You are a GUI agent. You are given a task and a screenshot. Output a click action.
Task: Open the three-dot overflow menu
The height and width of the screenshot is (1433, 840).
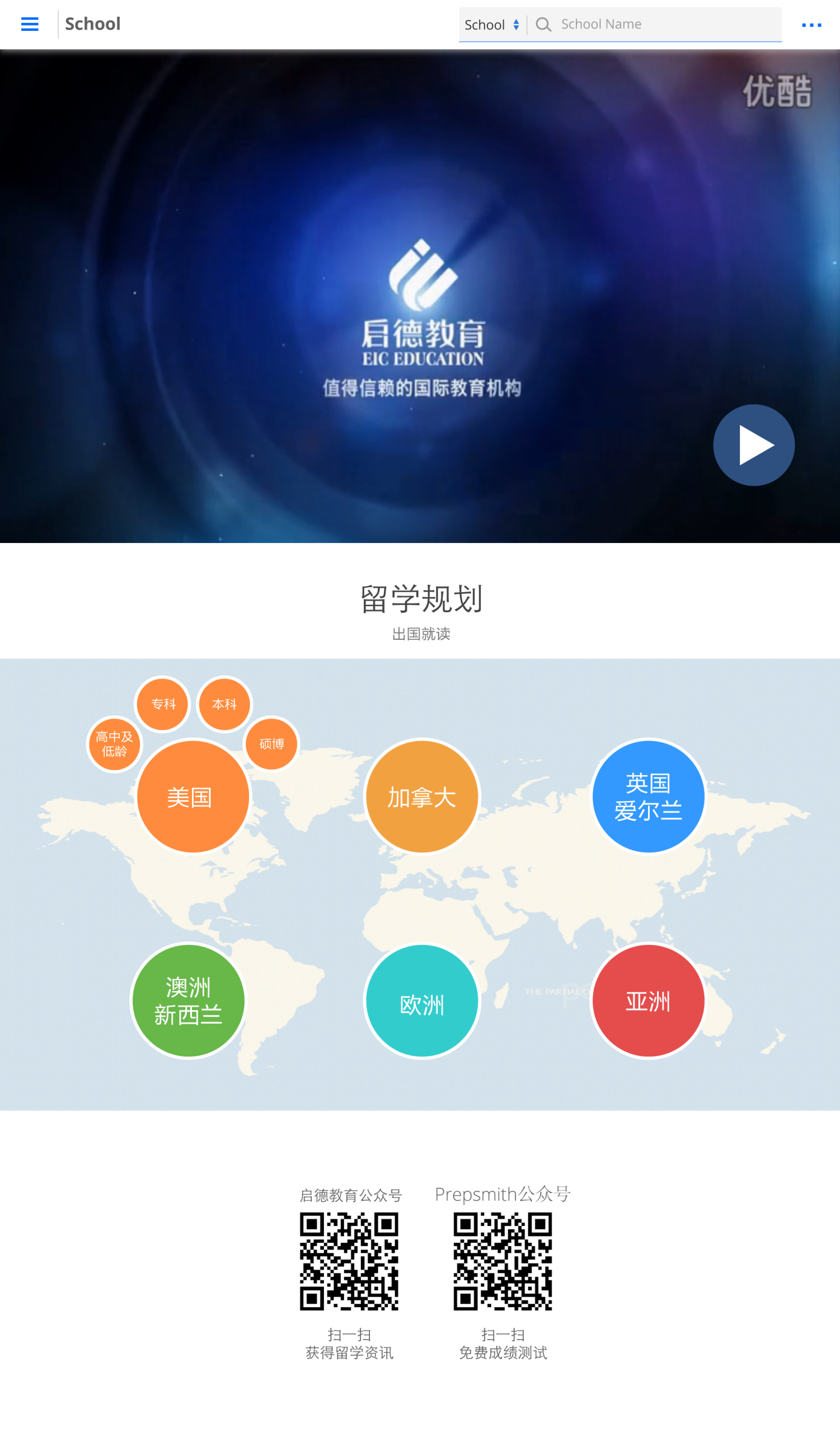click(811, 25)
